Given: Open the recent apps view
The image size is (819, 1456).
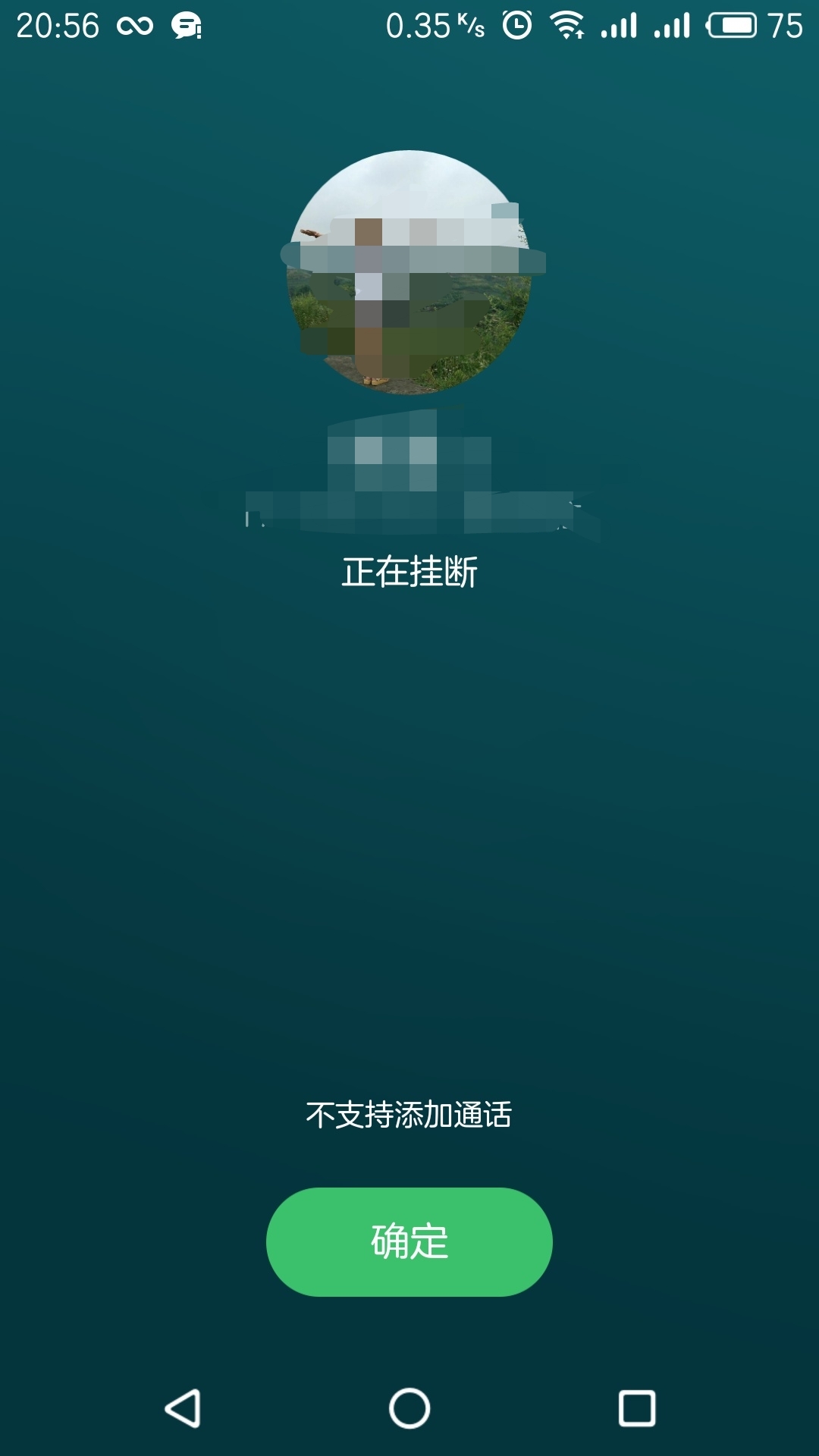Looking at the screenshot, I should pyautogui.click(x=636, y=1408).
